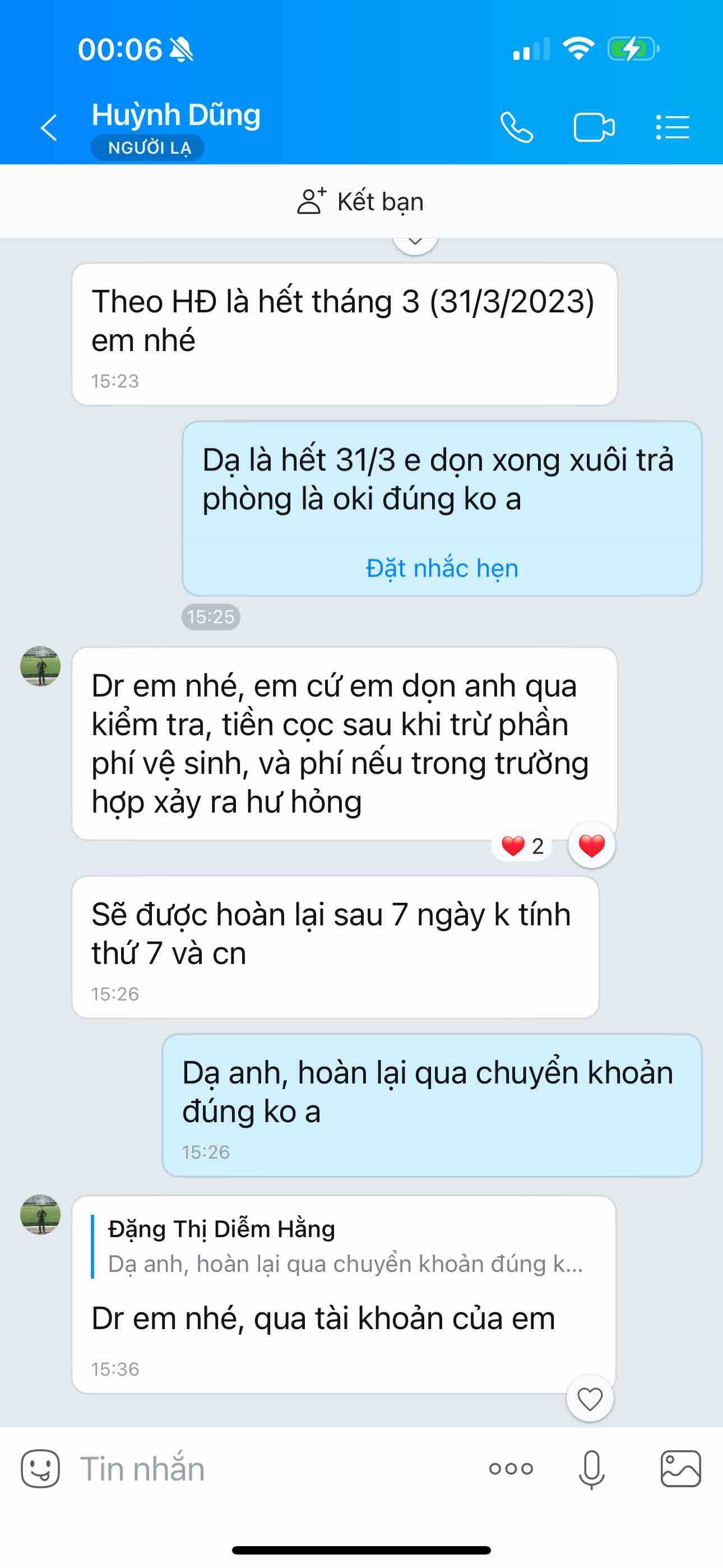
Task: View the 2 heart reactions count
Action: click(x=522, y=846)
